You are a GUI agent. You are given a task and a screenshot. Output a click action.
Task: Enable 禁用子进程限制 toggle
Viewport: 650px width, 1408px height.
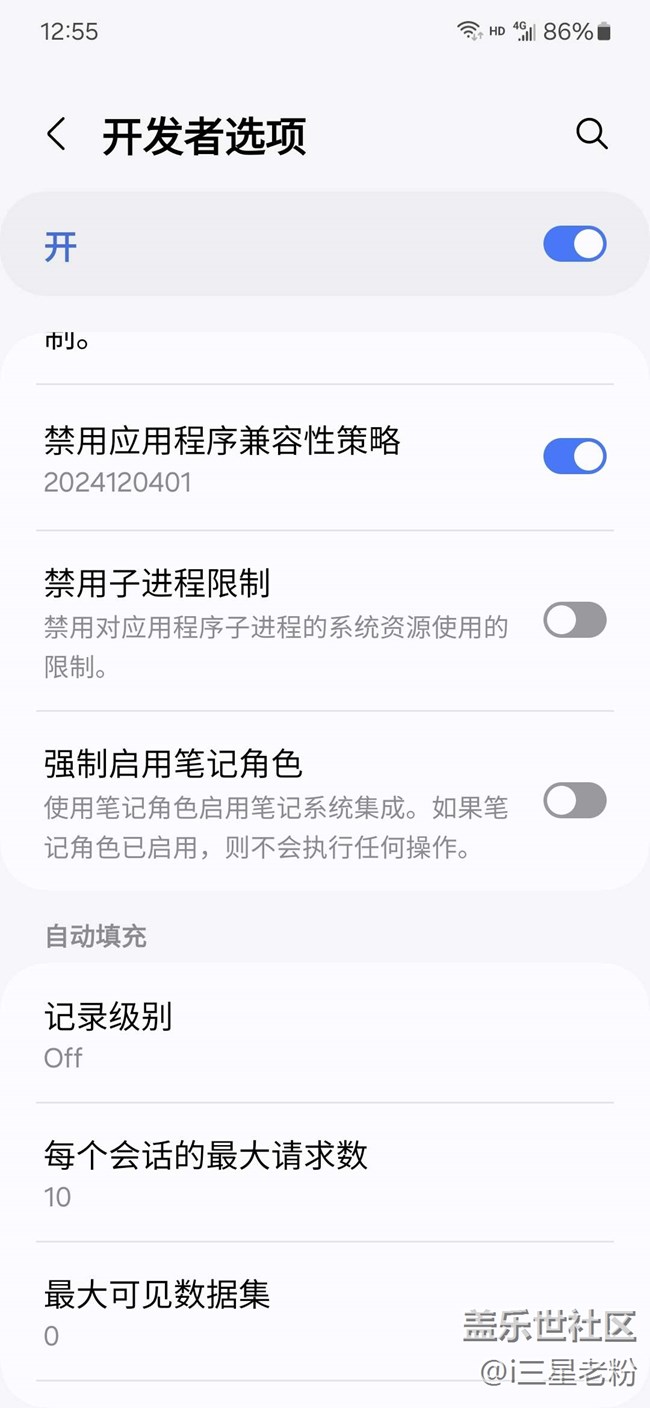(x=574, y=620)
